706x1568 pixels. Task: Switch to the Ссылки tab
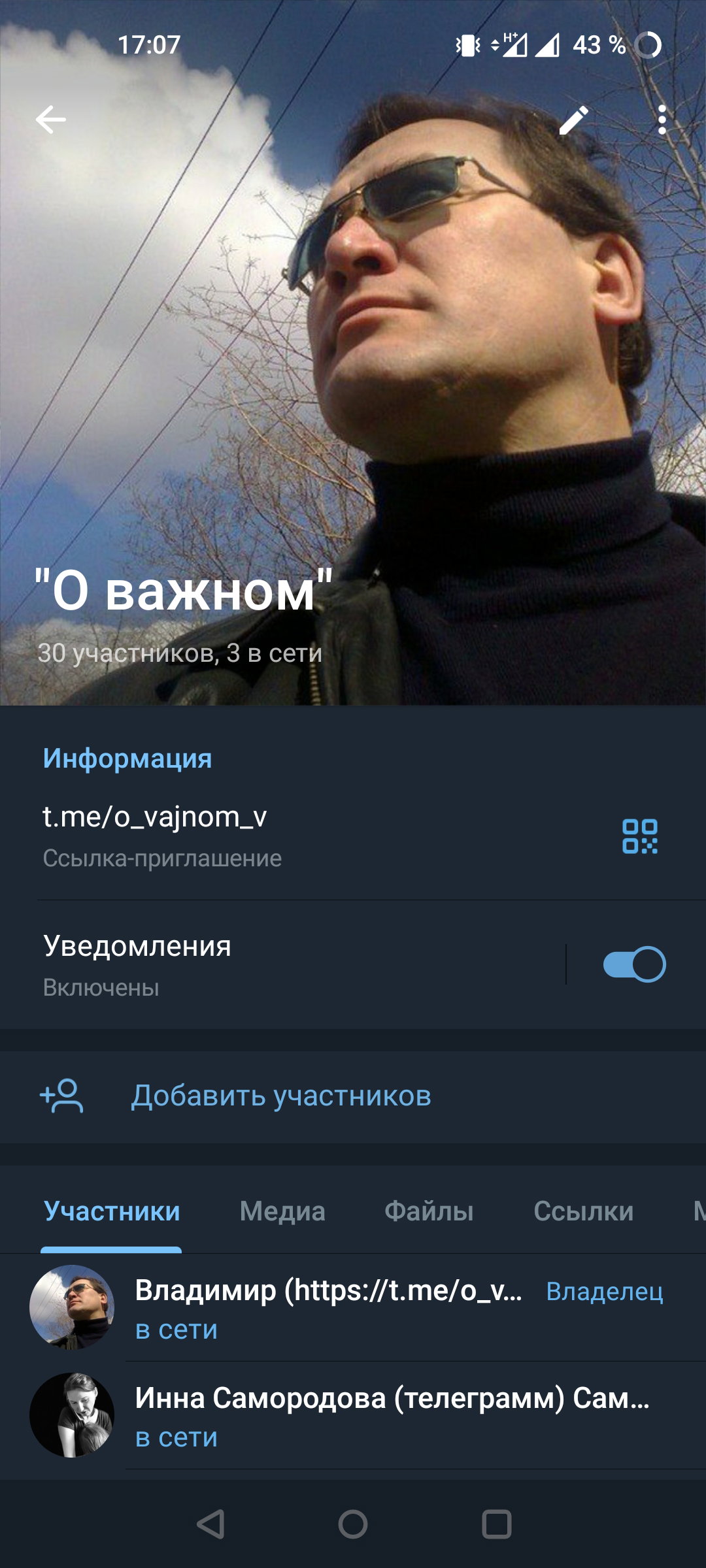tap(584, 1211)
